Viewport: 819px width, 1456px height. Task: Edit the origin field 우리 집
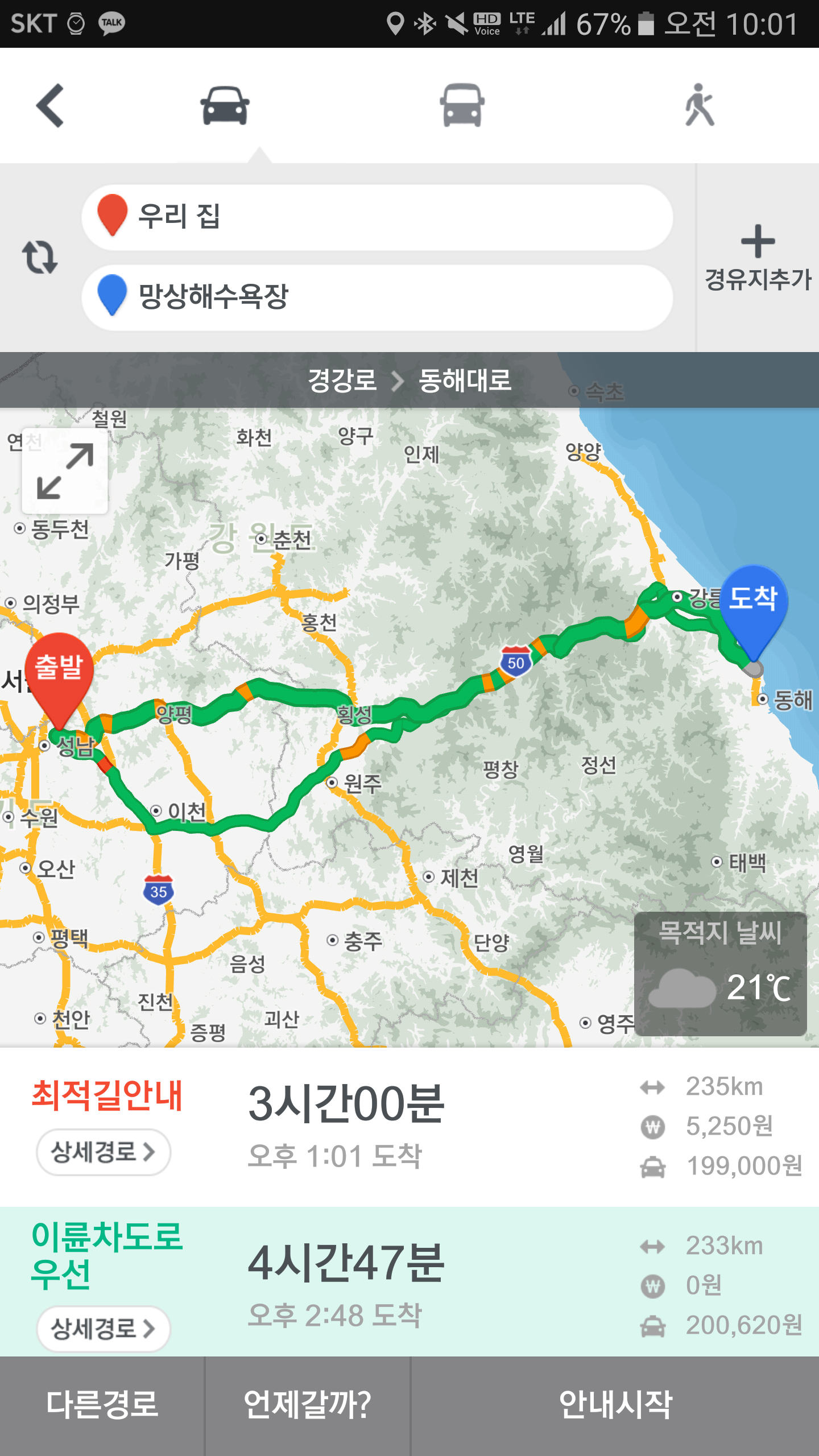[x=377, y=217]
